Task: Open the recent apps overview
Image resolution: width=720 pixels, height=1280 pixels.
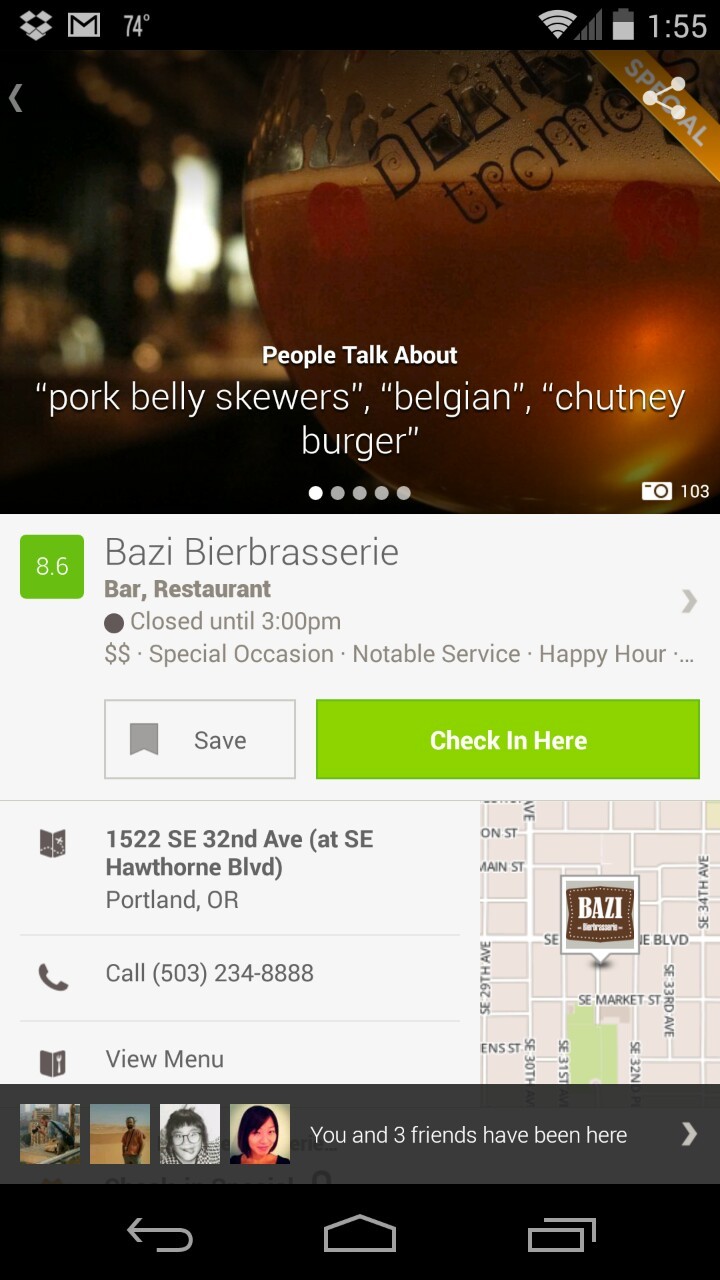Action: click(x=562, y=1235)
